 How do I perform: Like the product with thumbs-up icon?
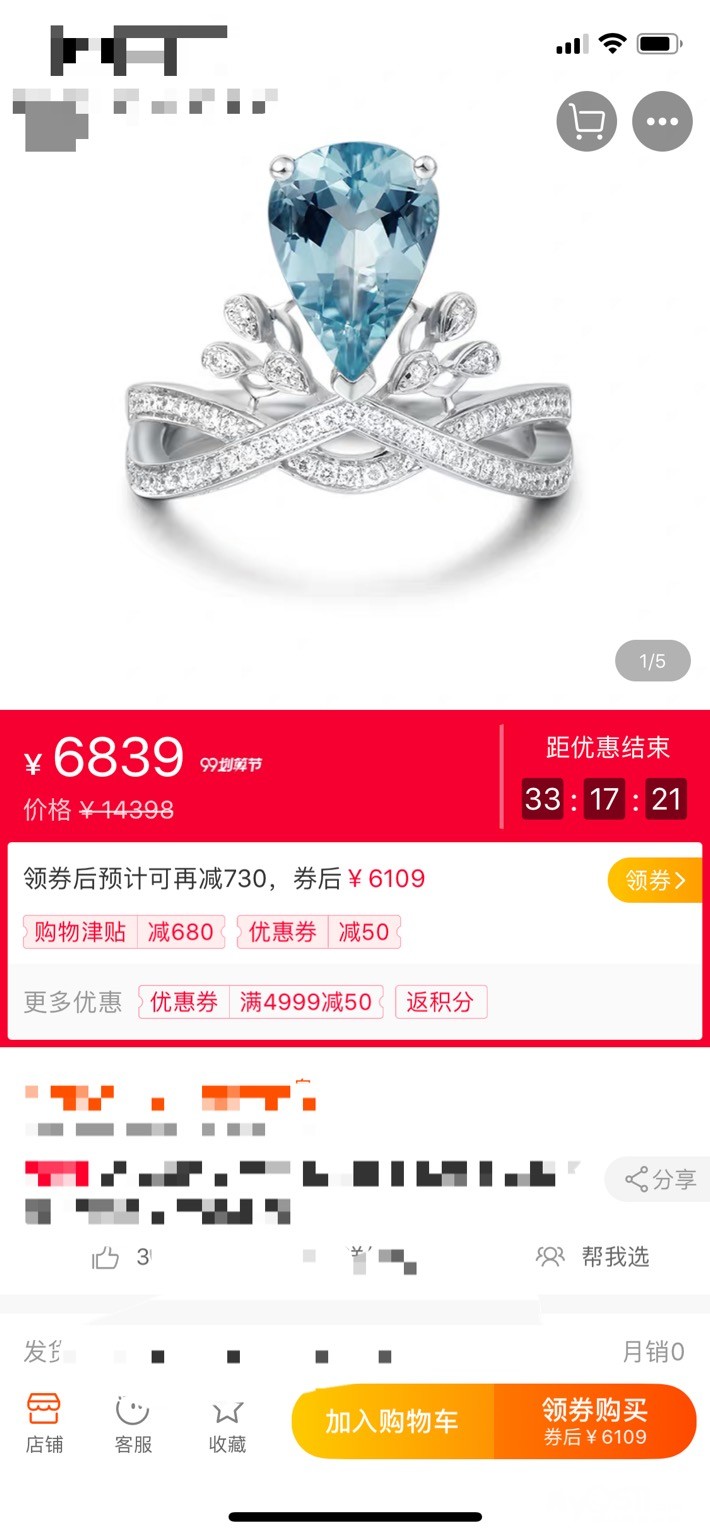[x=106, y=1258]
